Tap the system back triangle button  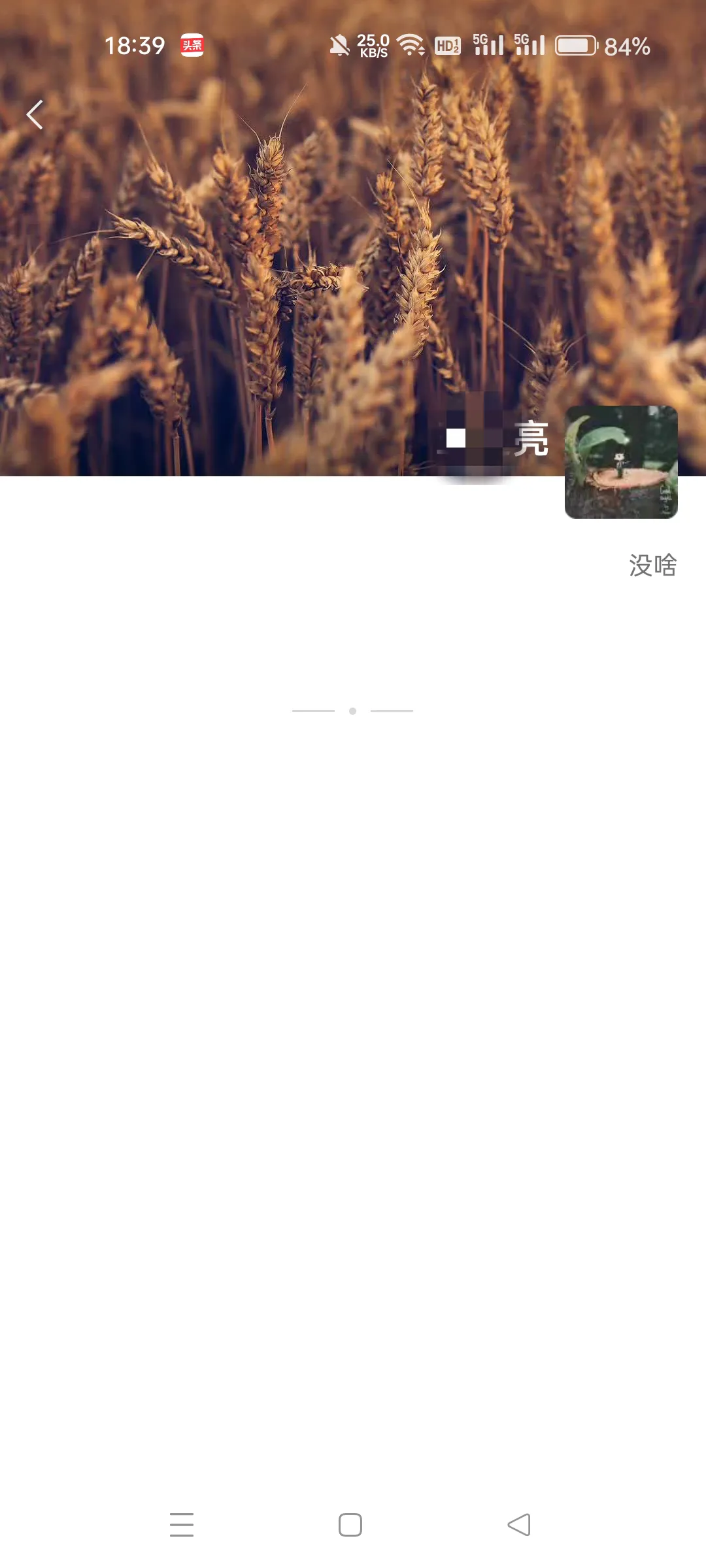(519, 1524)
